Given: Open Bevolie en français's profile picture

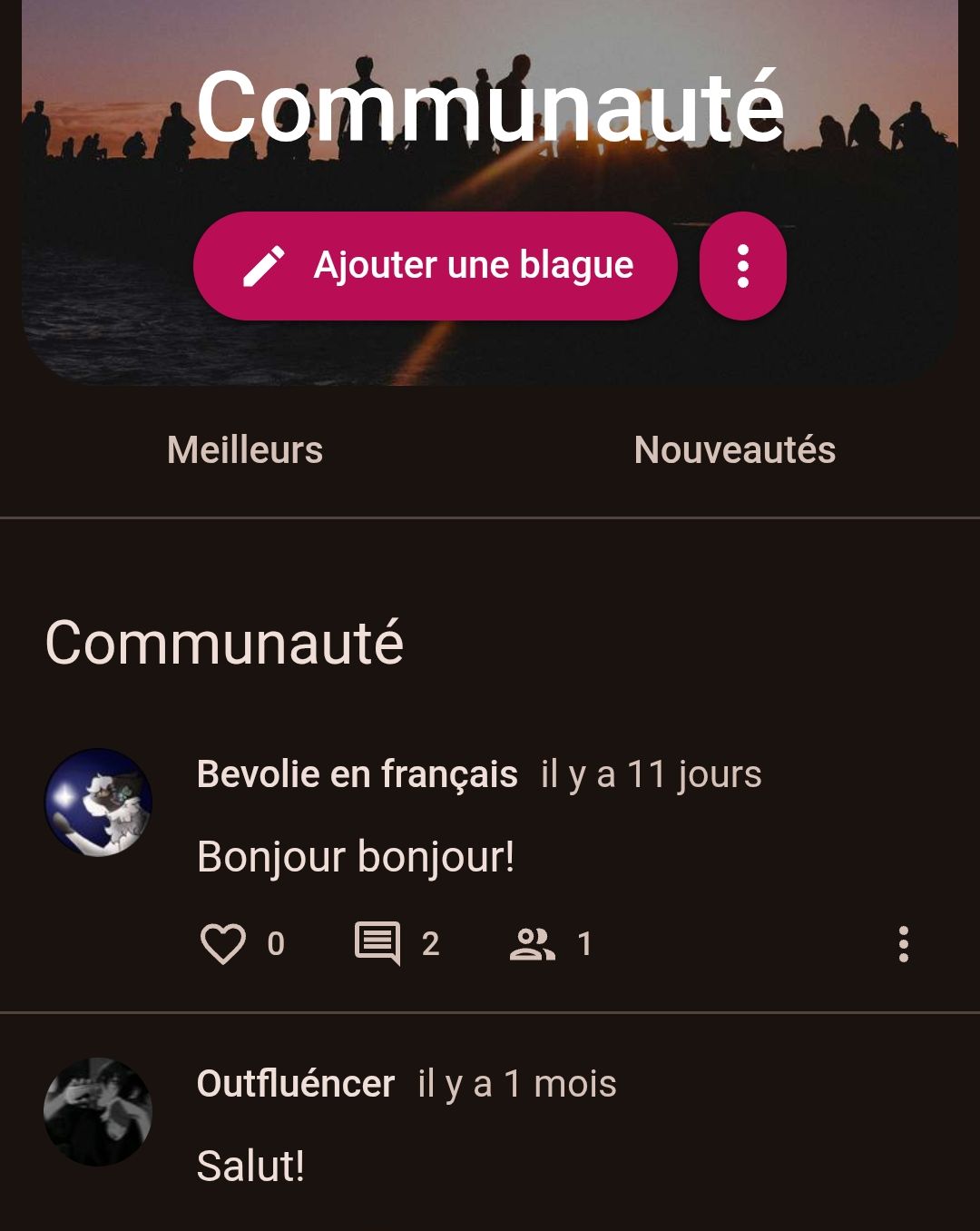Looking at the screenshot, I should click(98, 803).
